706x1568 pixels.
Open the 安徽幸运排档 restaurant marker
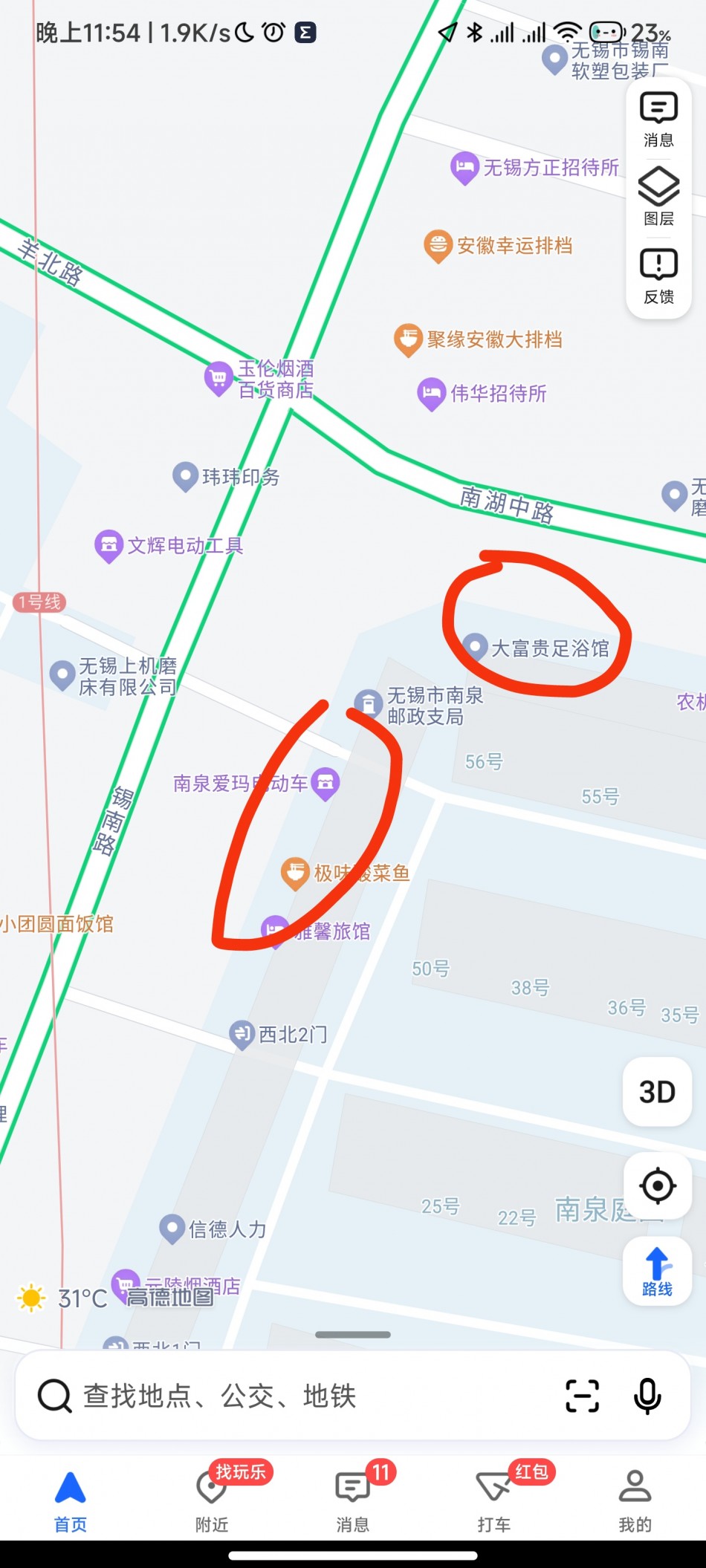[438, 244]
